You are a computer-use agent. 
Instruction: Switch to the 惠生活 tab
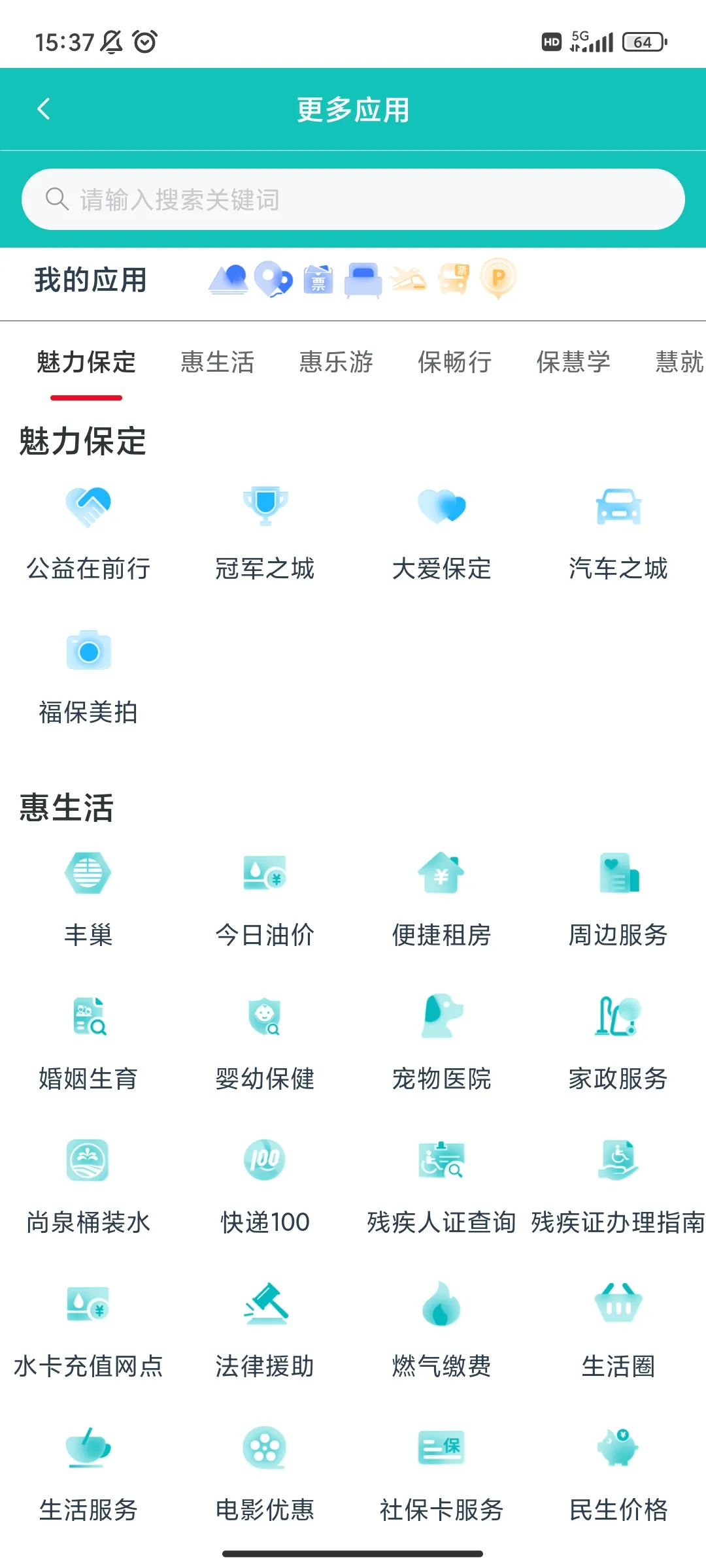coord(217,362)
